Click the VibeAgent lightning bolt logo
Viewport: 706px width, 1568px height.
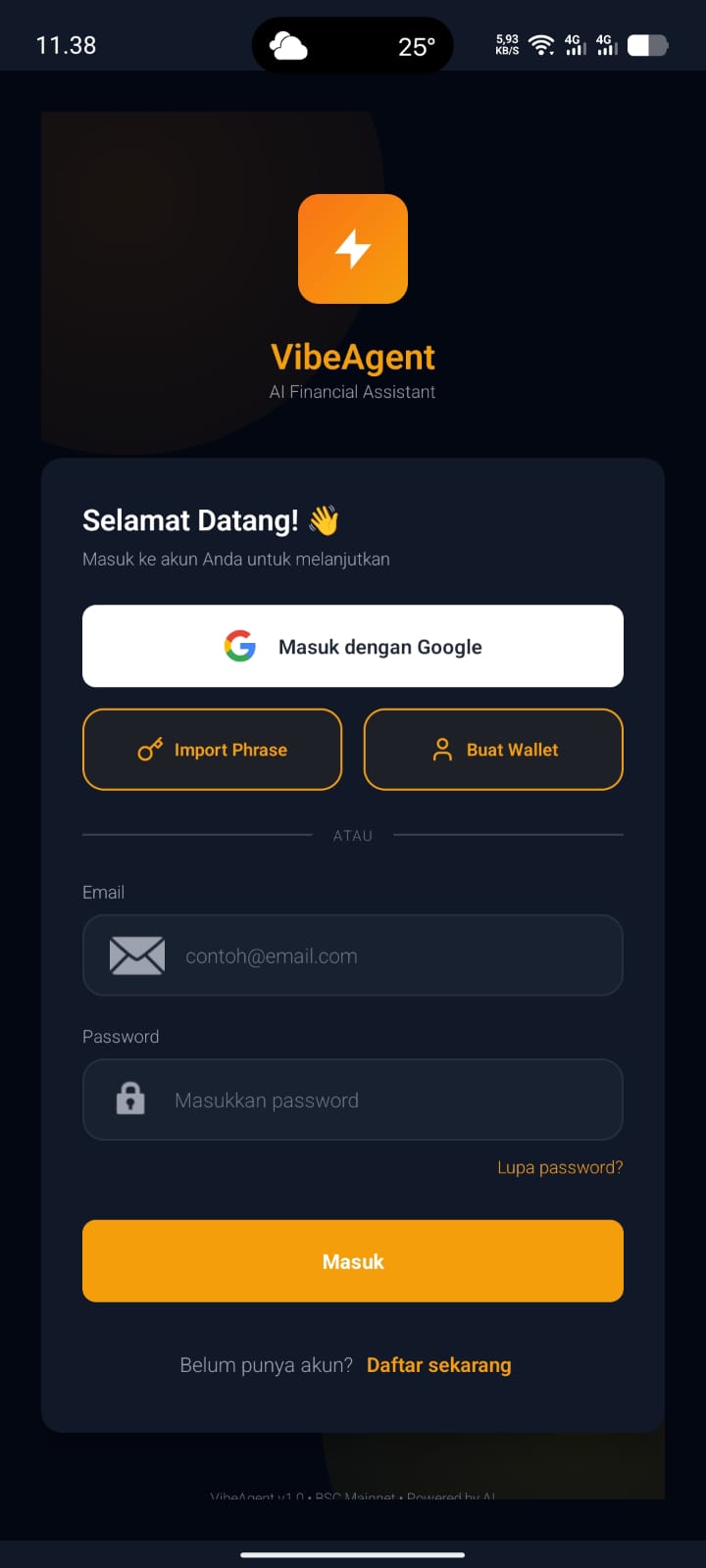pos(353,248)
